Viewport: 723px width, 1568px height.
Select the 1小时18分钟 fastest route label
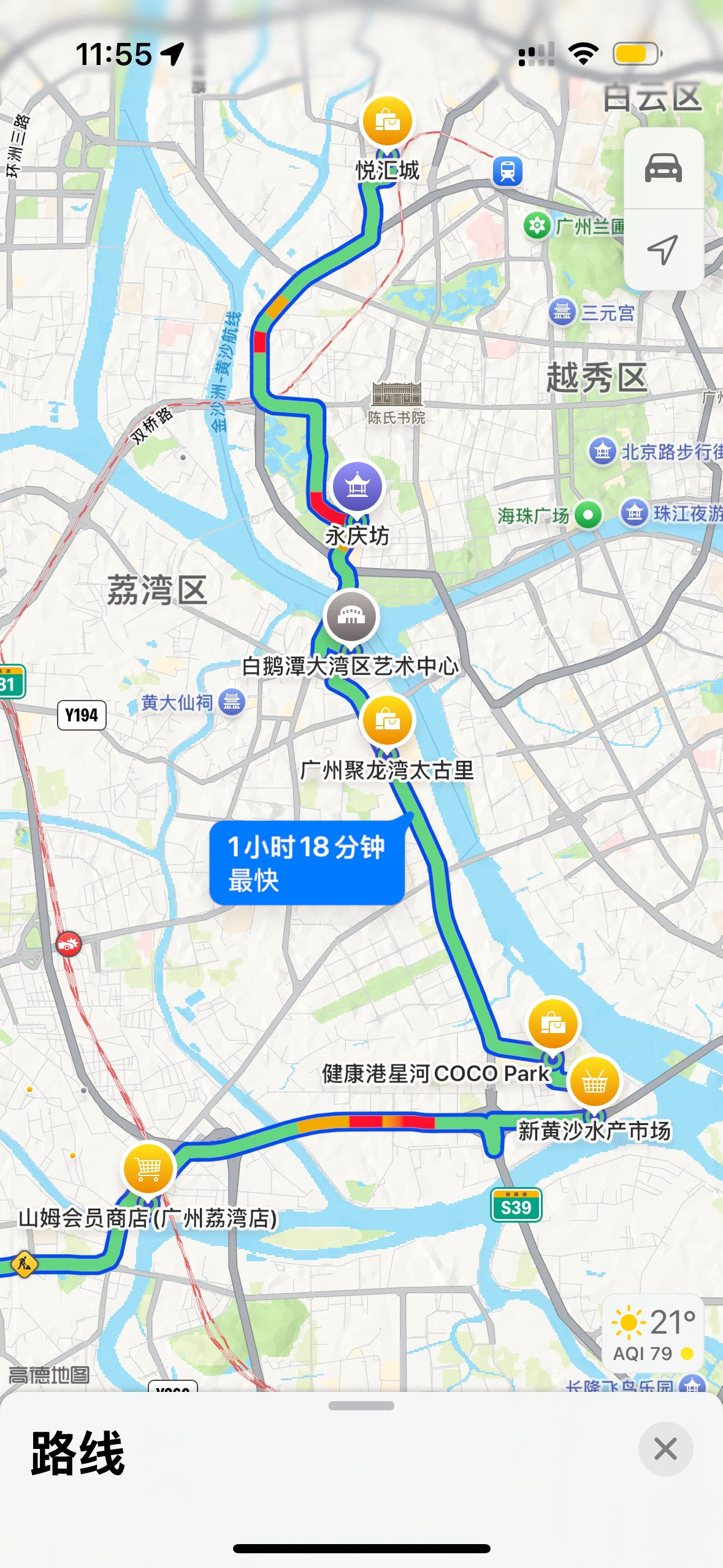click(x=307, y=862)
